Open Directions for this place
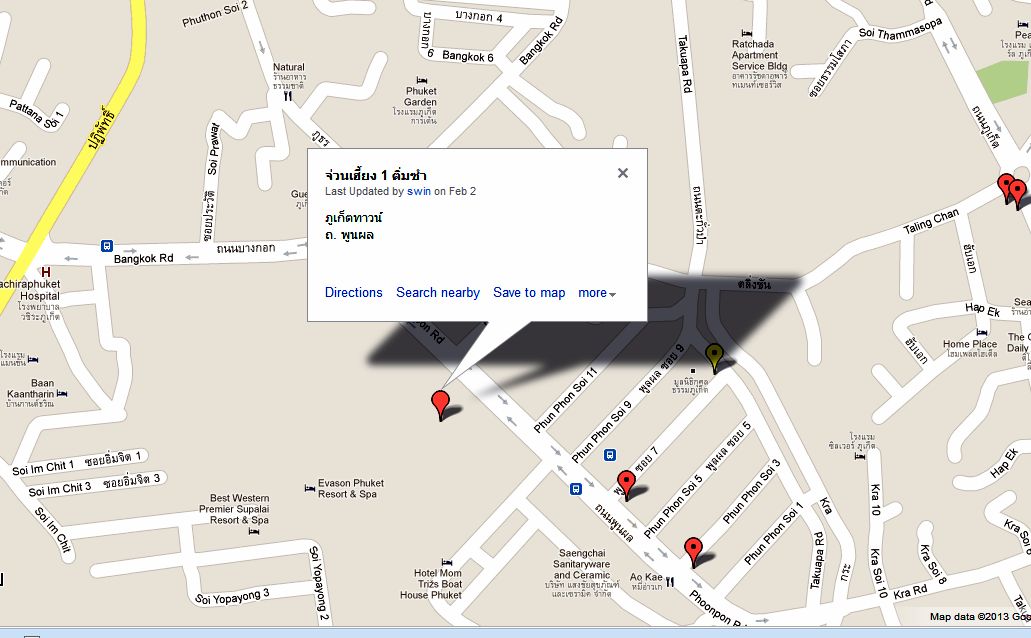The image size is (1031, 638). (x=353, y=293)
